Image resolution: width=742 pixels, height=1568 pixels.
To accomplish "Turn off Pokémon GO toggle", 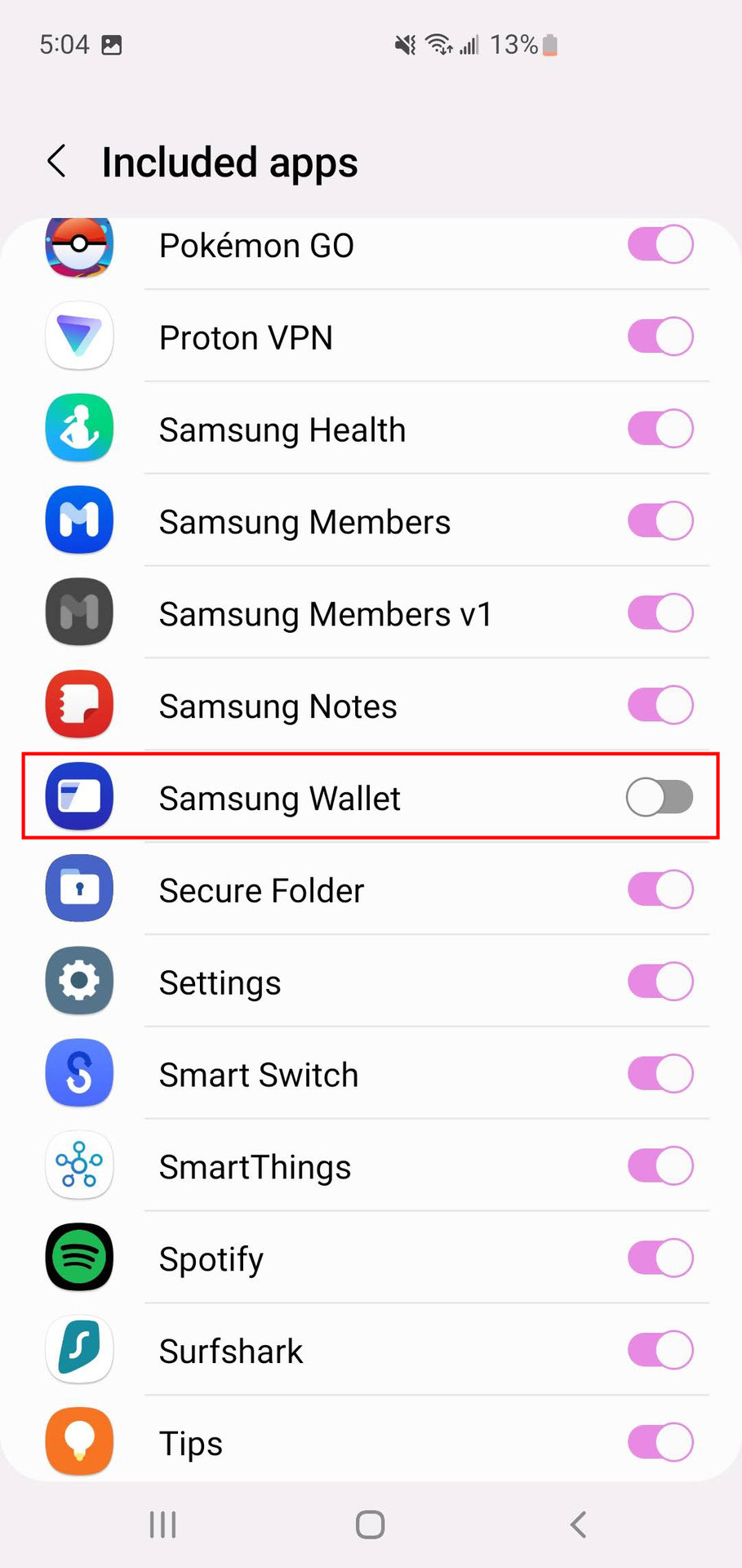I will pos(660,244).
